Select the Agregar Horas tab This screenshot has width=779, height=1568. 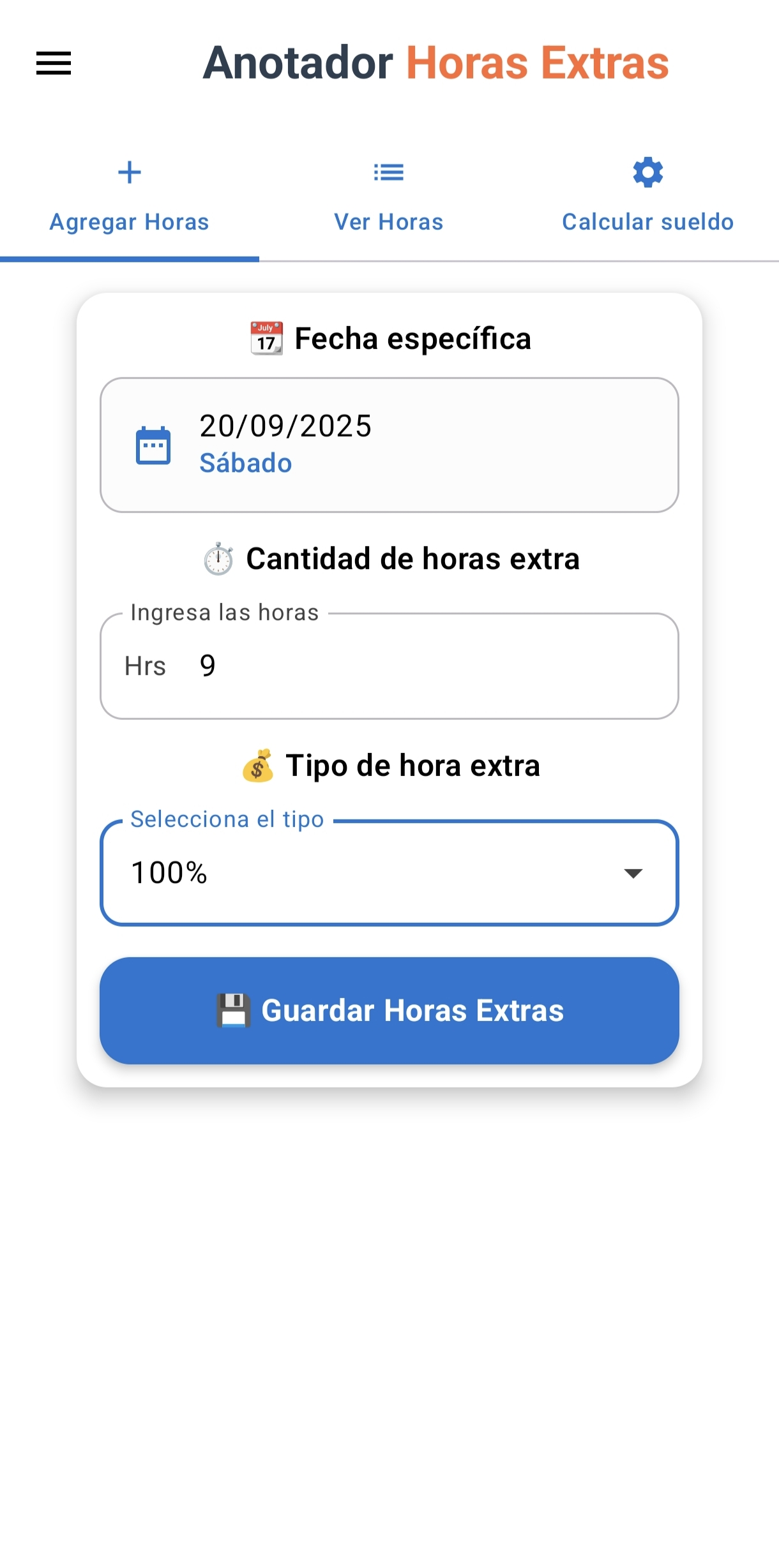click(x=129, y=221)
